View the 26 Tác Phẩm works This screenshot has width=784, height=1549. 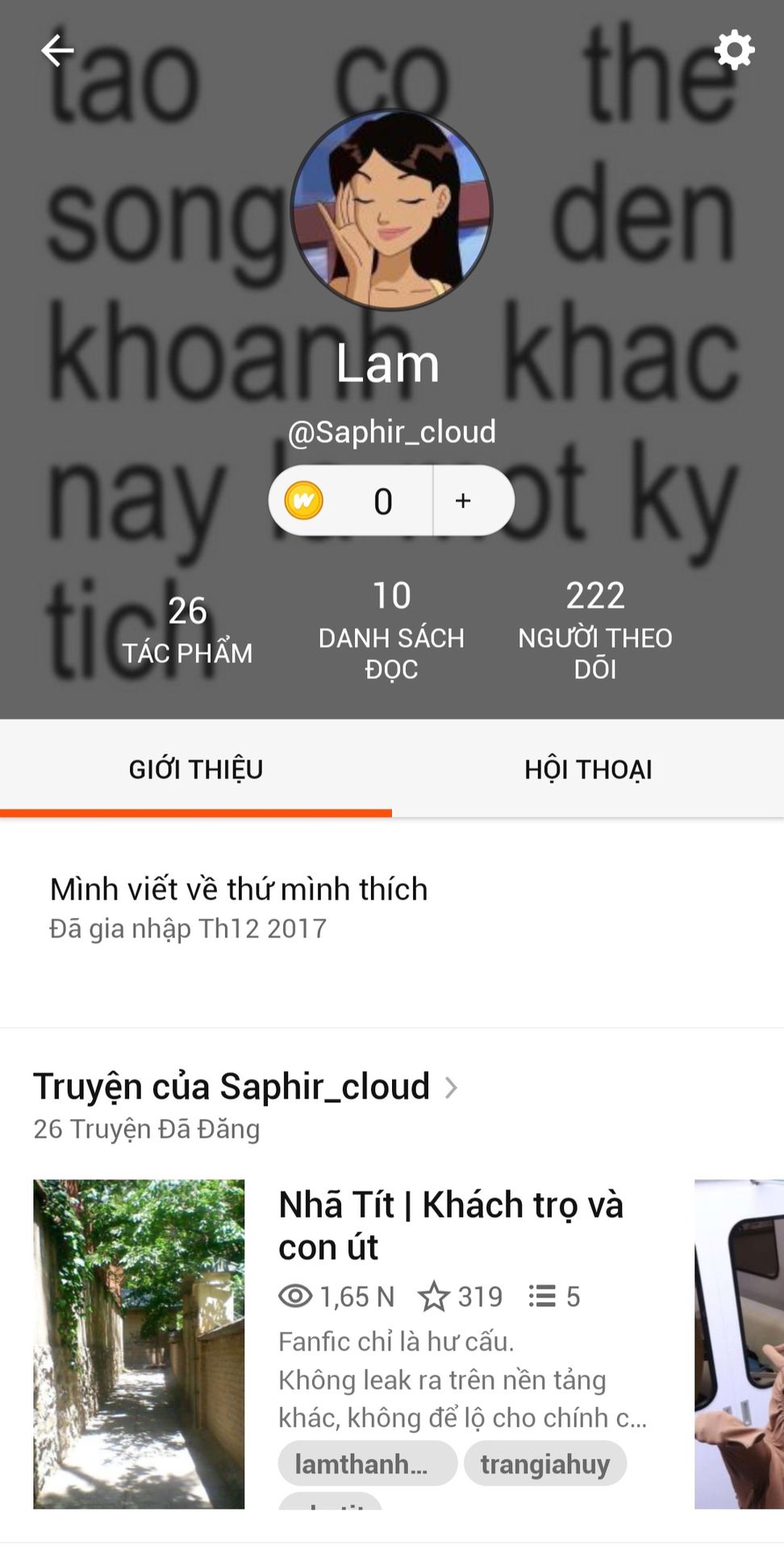pyautogui.click(x=187, y=630)
